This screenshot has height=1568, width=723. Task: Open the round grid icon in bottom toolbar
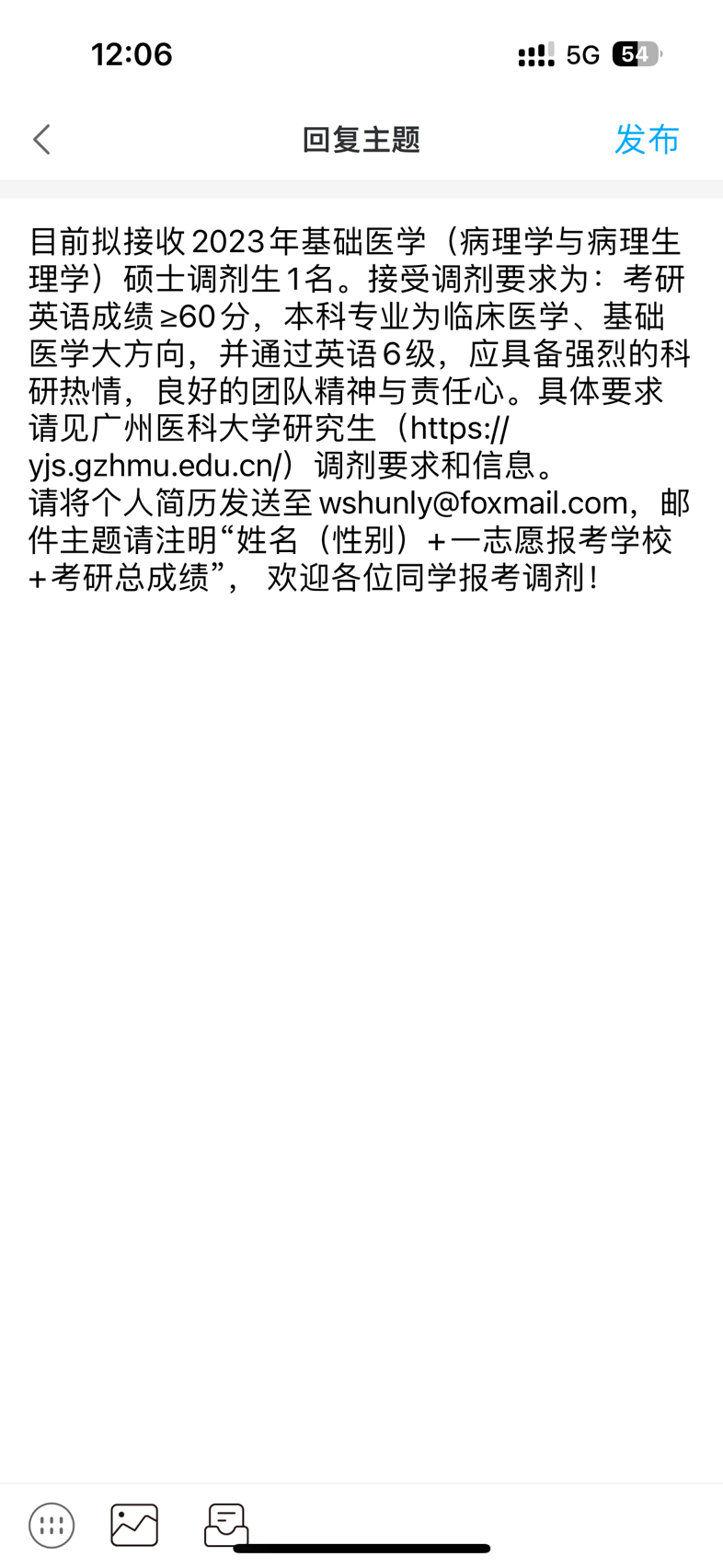tap(52, 1525)
